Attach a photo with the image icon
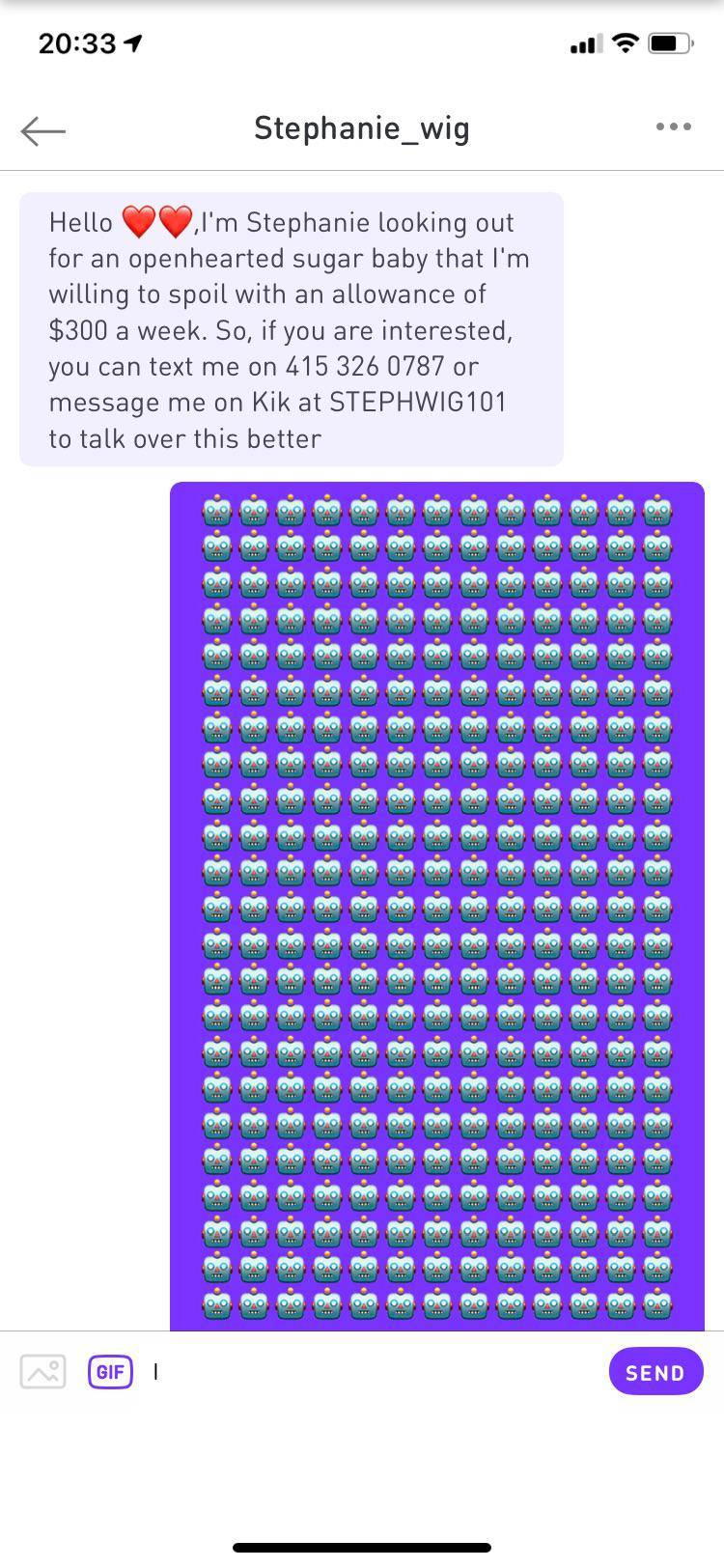This screenshot has width=724, height=1568. click(43, 1371)
